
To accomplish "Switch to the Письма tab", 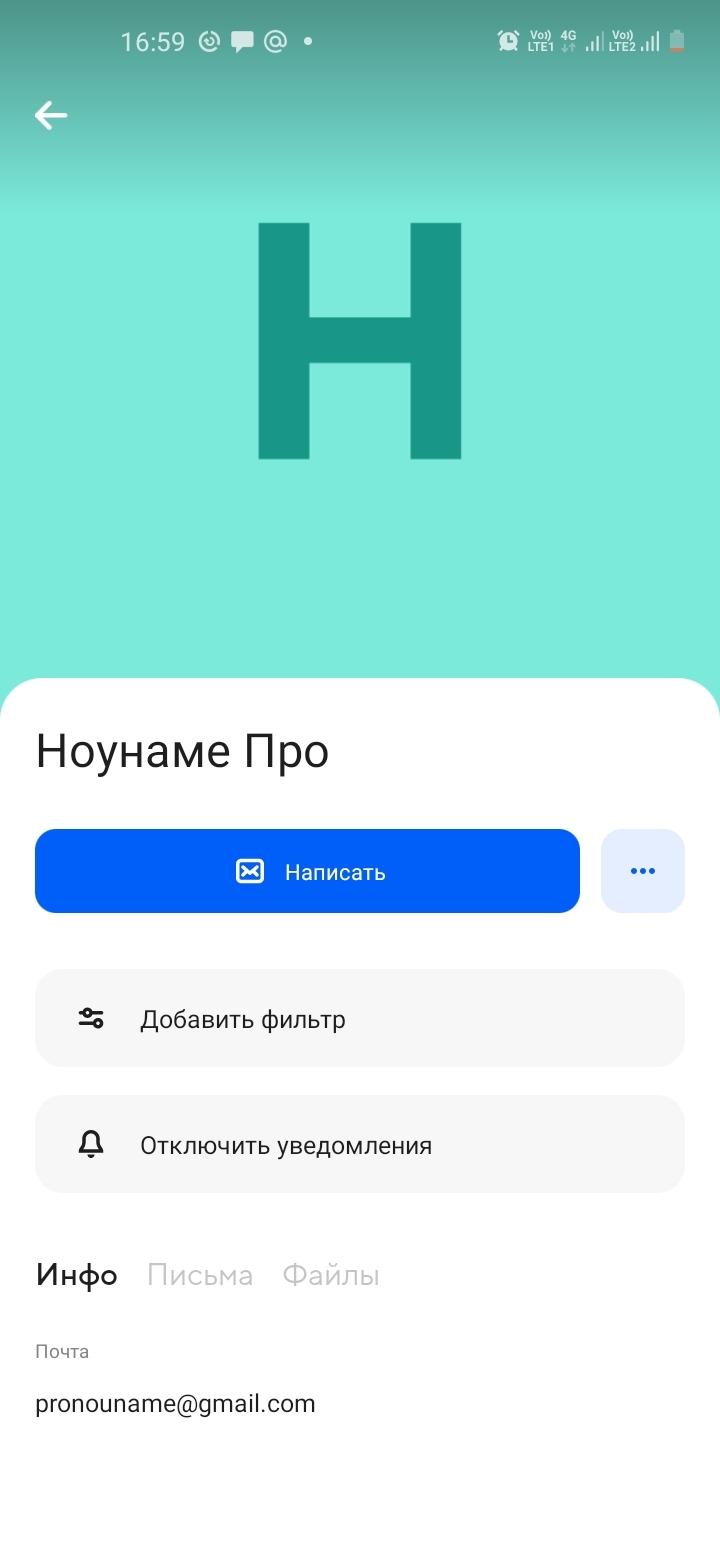I will point(200,1275).
